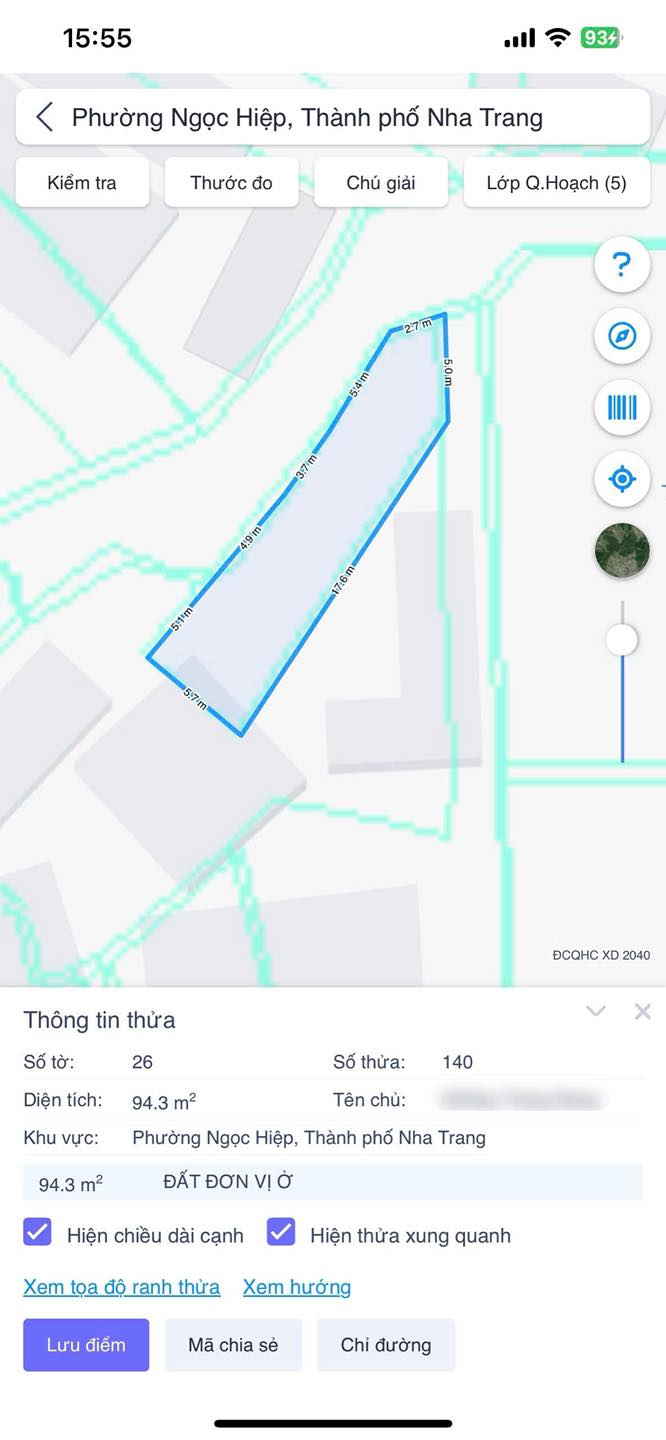Get directions with Chỉ đường
Screen dimensions: 666x1440
(x=386, y=1345)
